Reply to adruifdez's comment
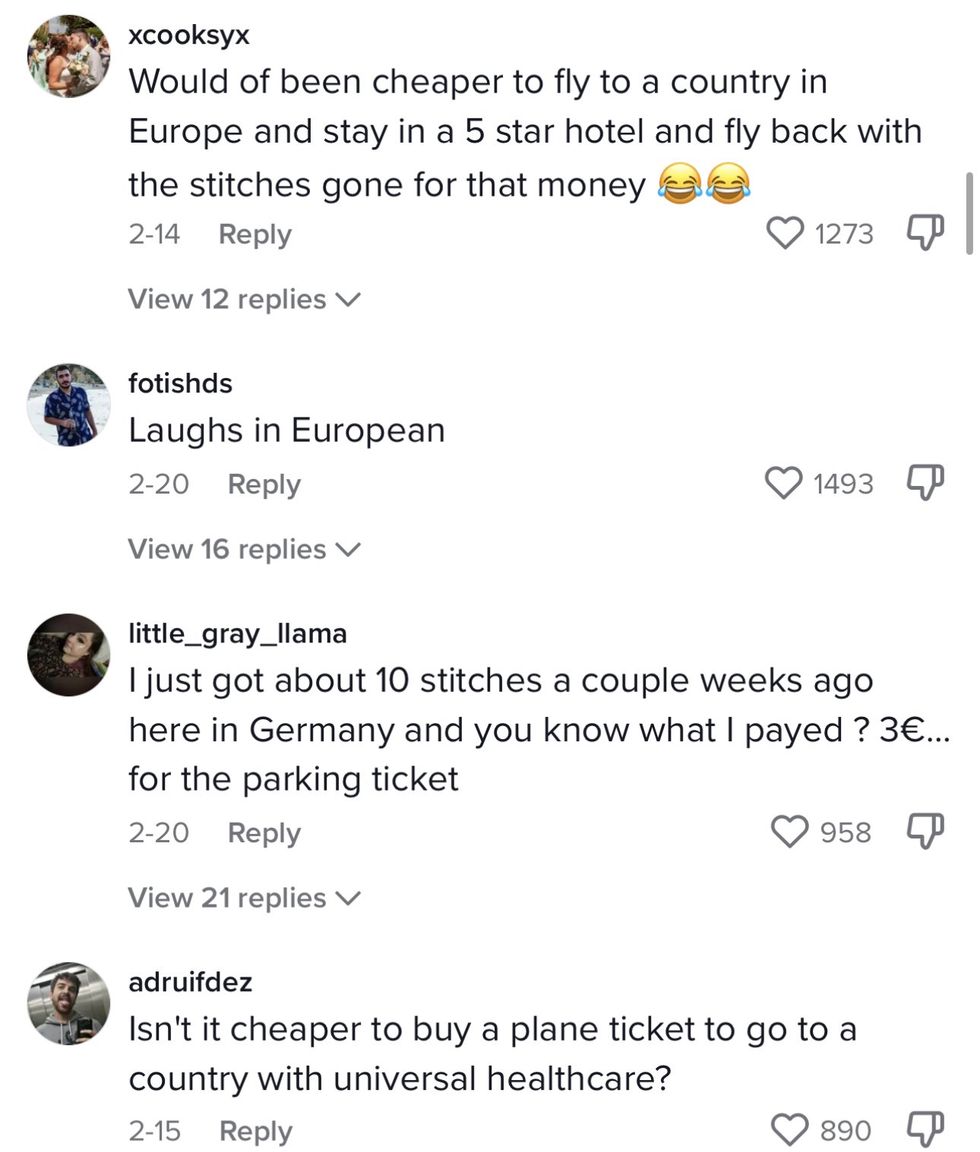 pyautogui.click(x=255, y=1130)
